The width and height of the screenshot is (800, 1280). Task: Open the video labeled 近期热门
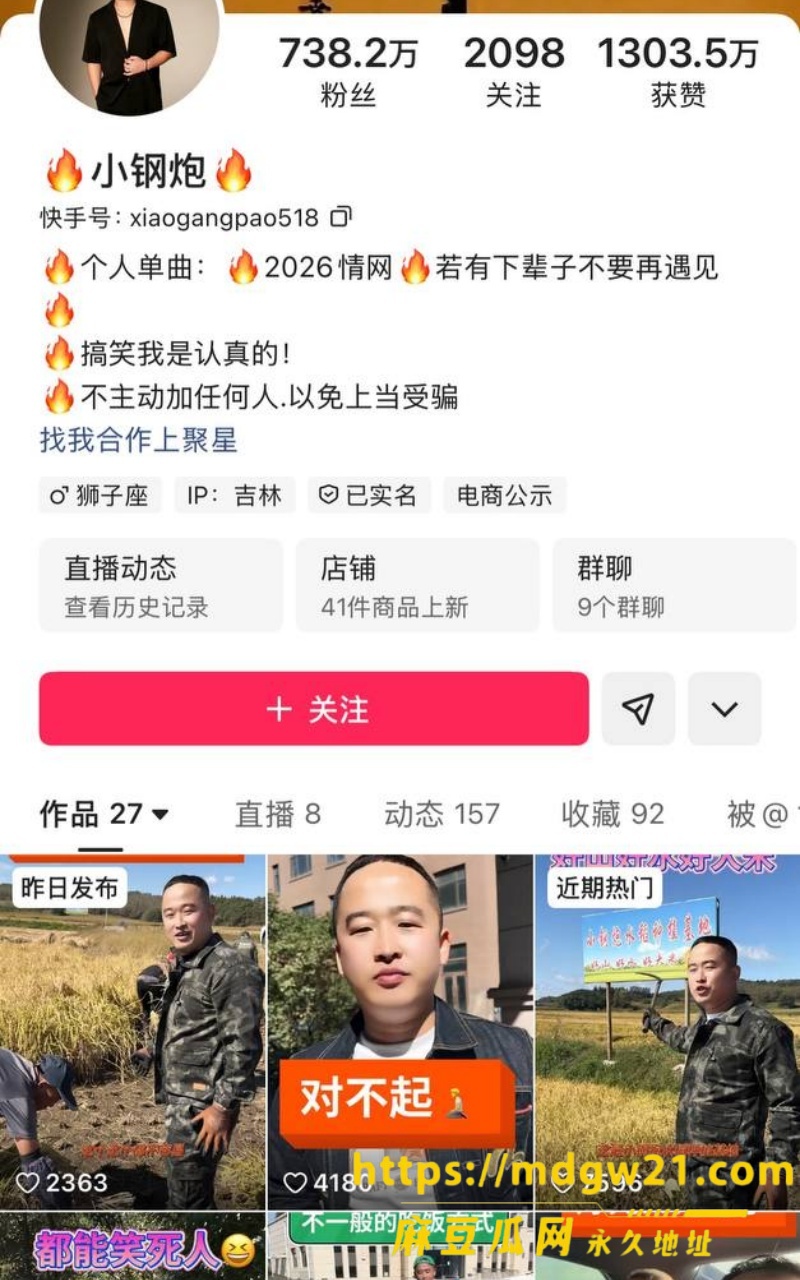click(x=668, y=1032)
